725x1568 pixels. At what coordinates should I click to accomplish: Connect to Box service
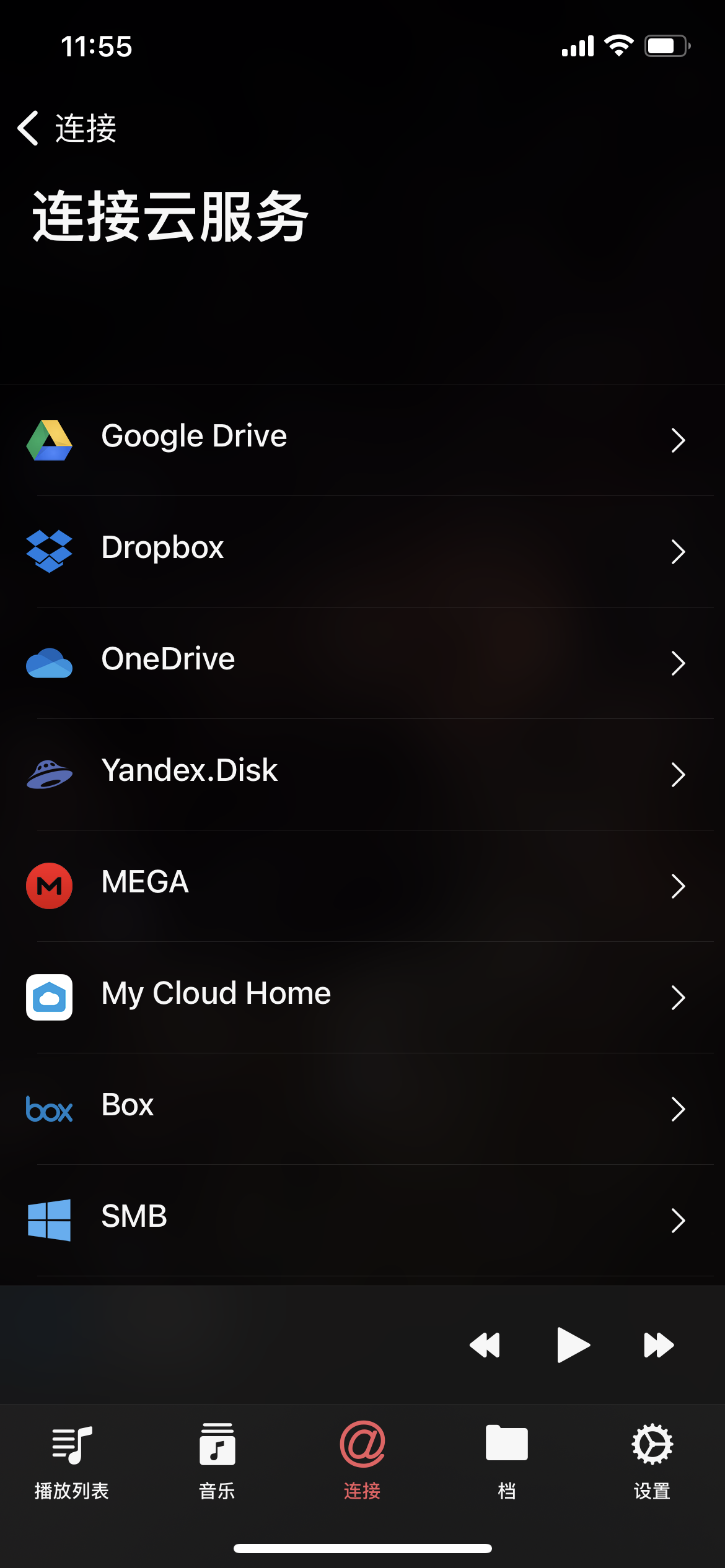[x=362, y=1107]
